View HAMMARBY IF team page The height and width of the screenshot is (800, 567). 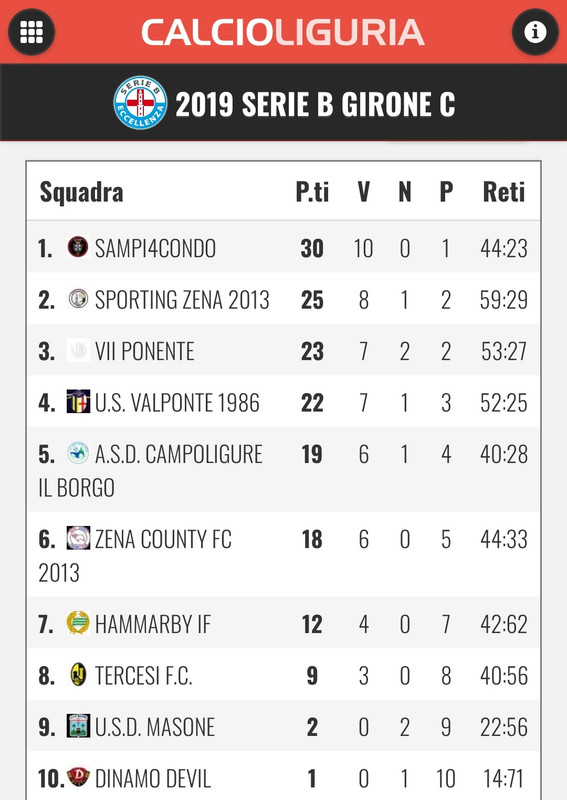(x=283, y=623)
